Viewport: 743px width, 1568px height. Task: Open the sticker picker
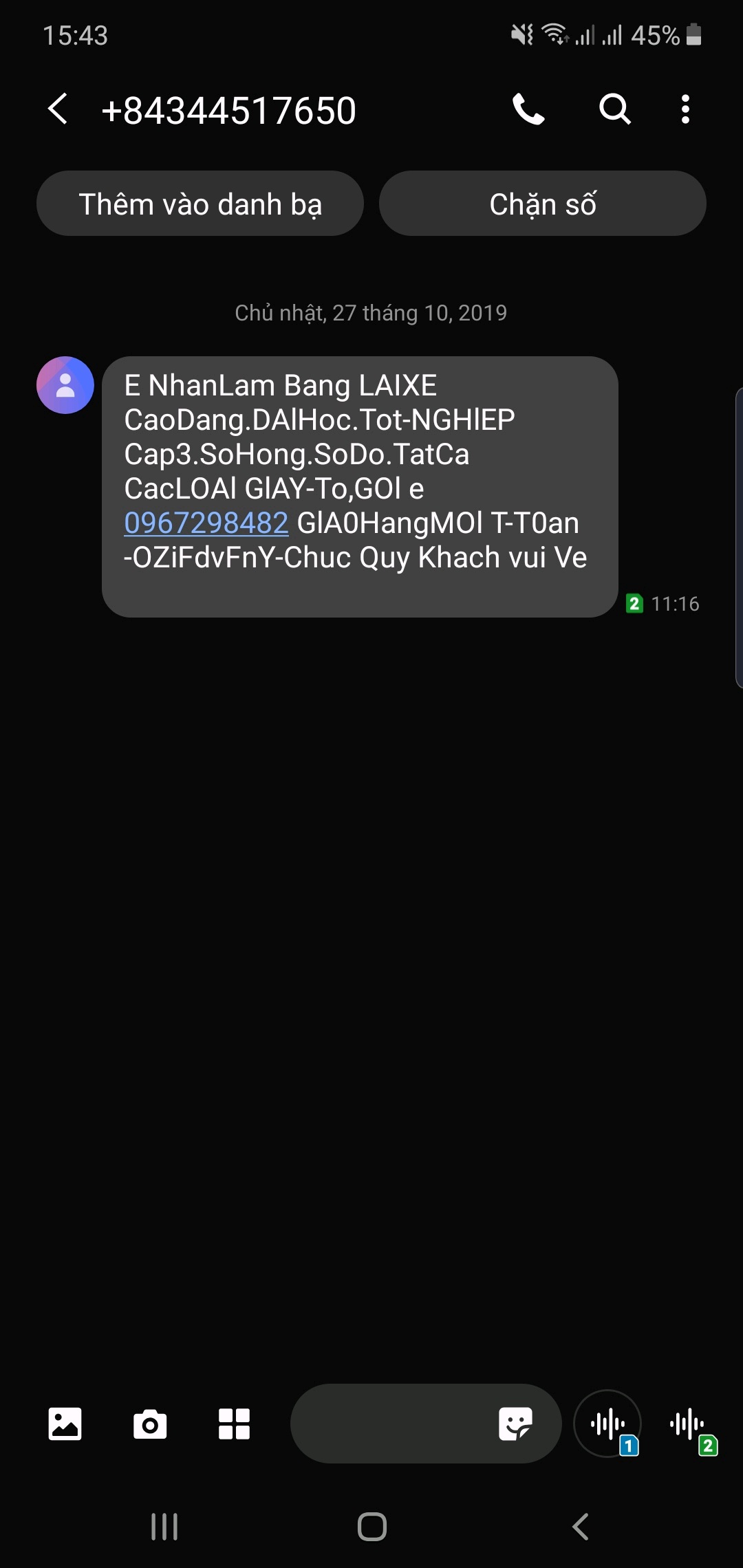[515, 1424]
